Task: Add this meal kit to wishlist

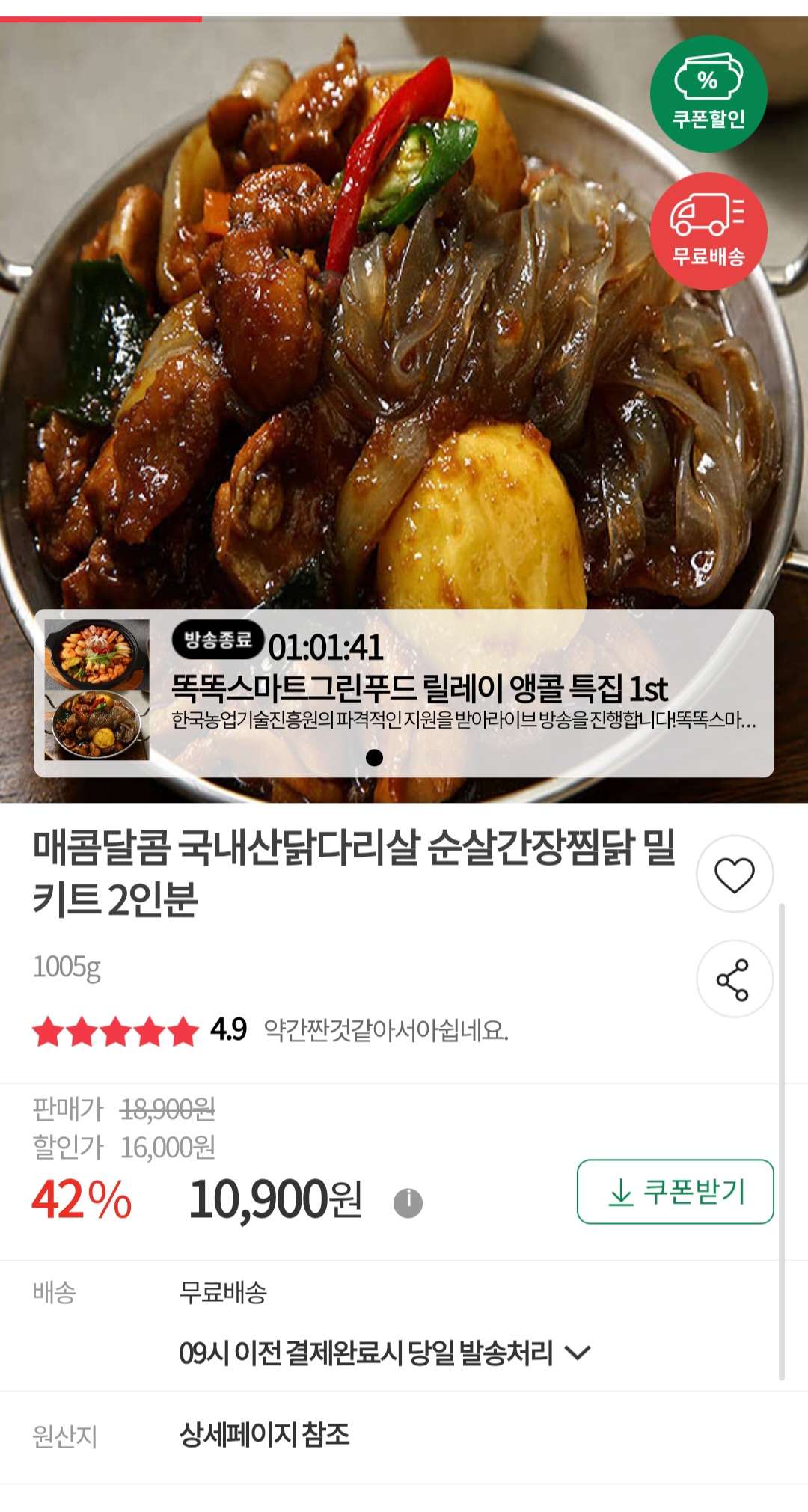Action: [x=734, y=874]
